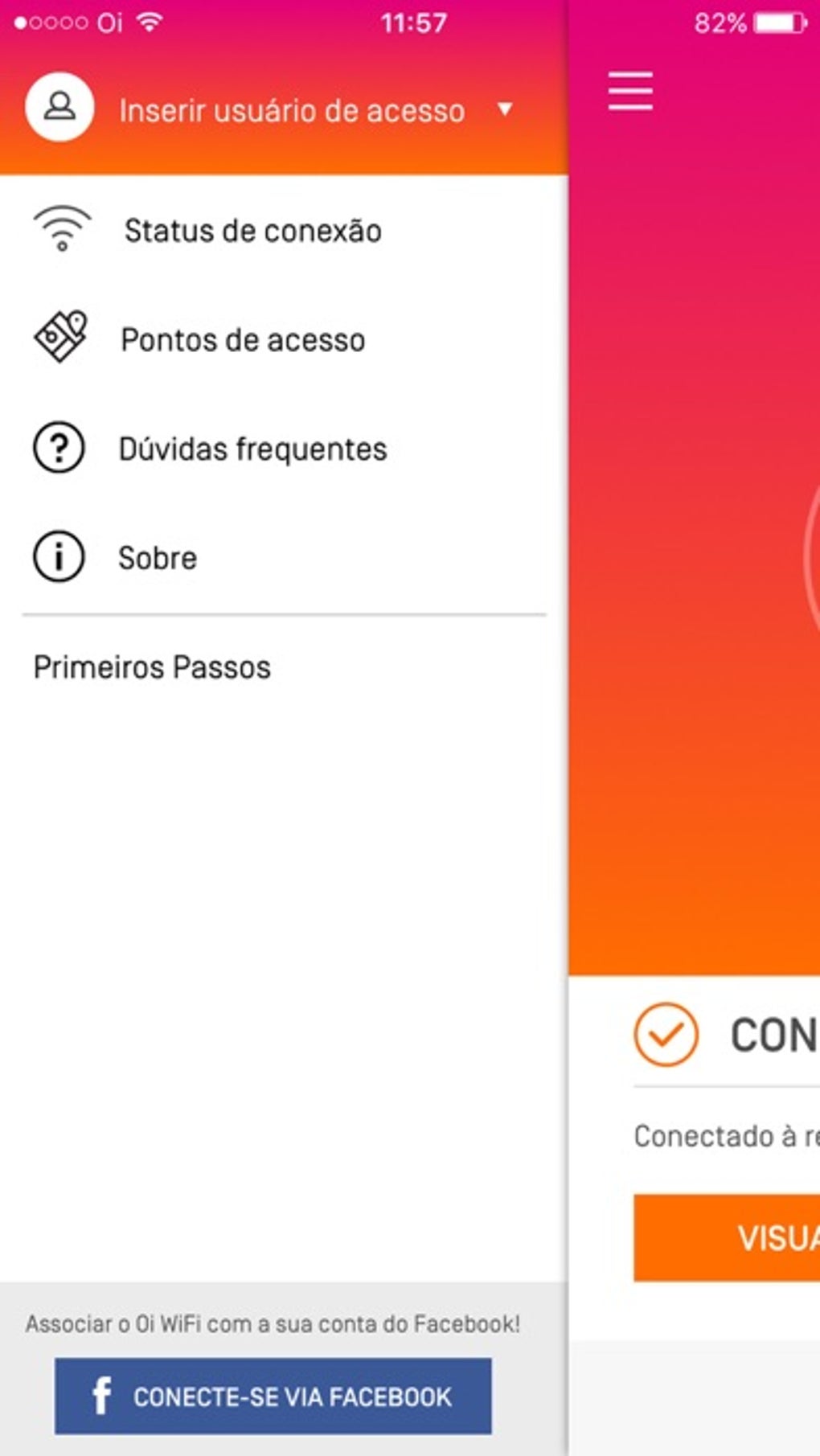820x1456 pixels.
Task: Open Pontos de acesso
Action: click(284, 339)
